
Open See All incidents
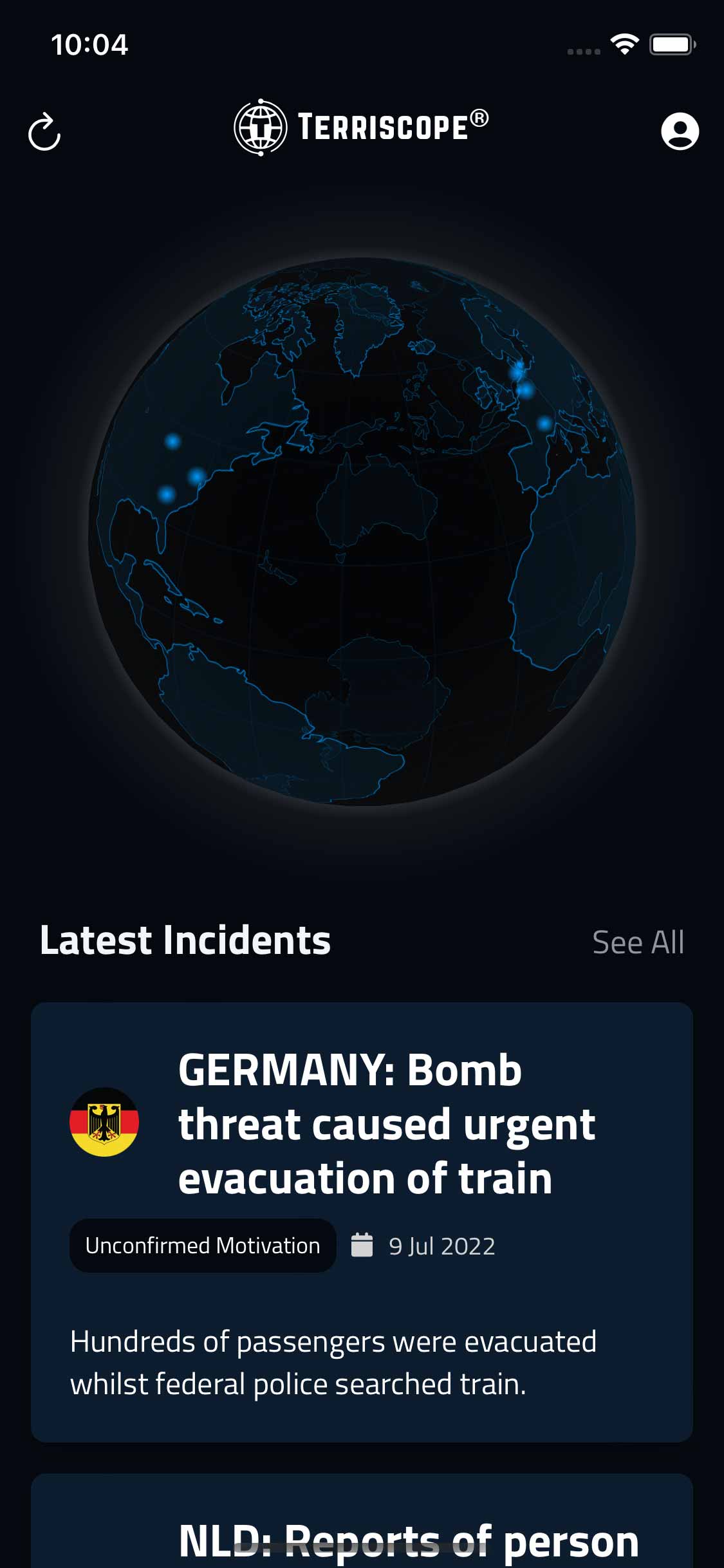click(x=638, y=942)
